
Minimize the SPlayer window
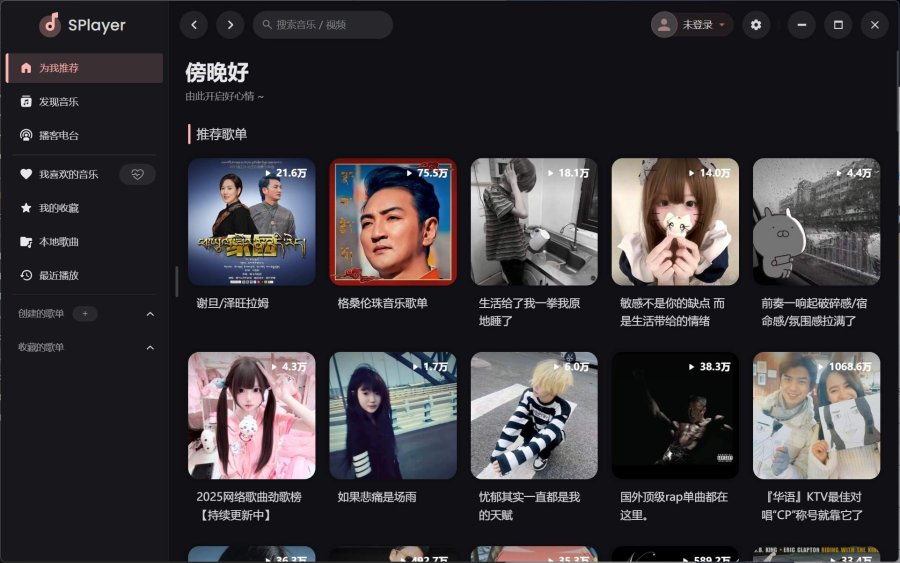click(801, 25)
